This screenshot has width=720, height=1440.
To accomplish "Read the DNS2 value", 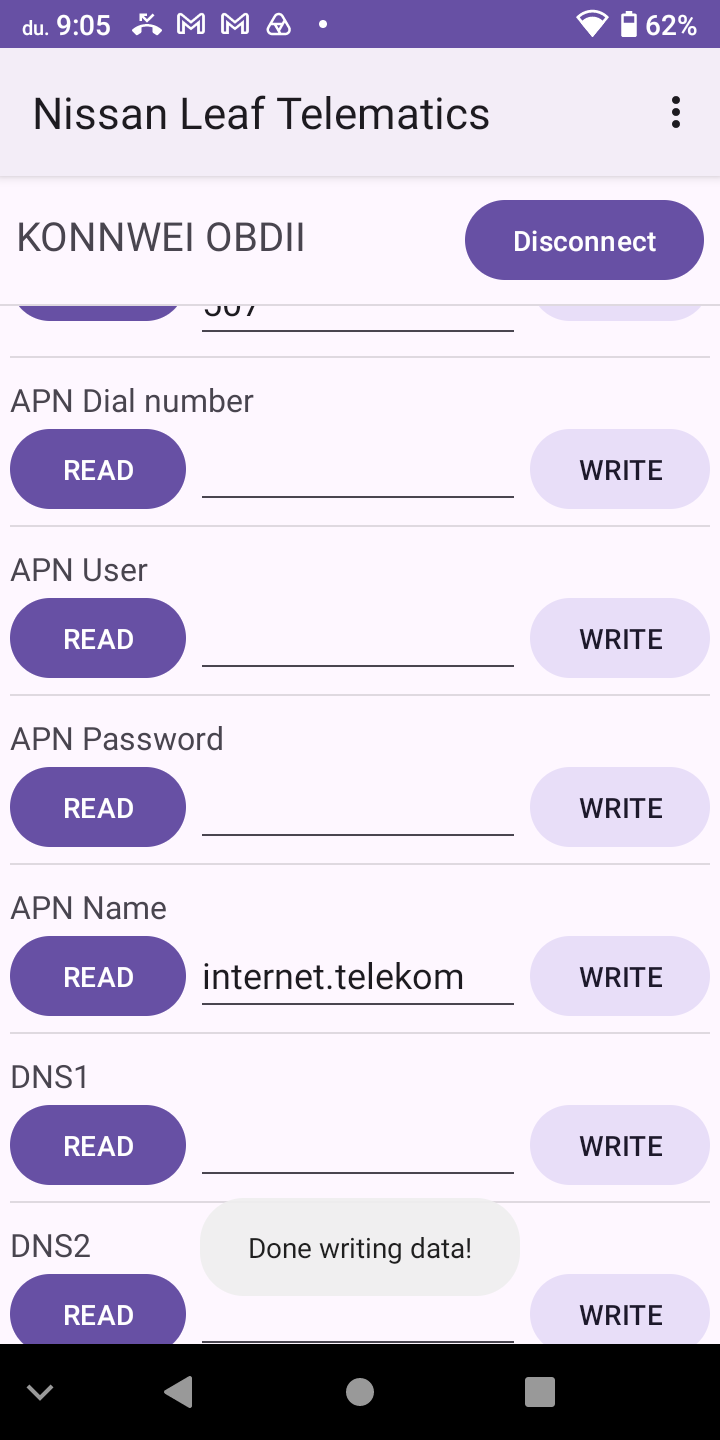I will click(x=98, y=1312).
